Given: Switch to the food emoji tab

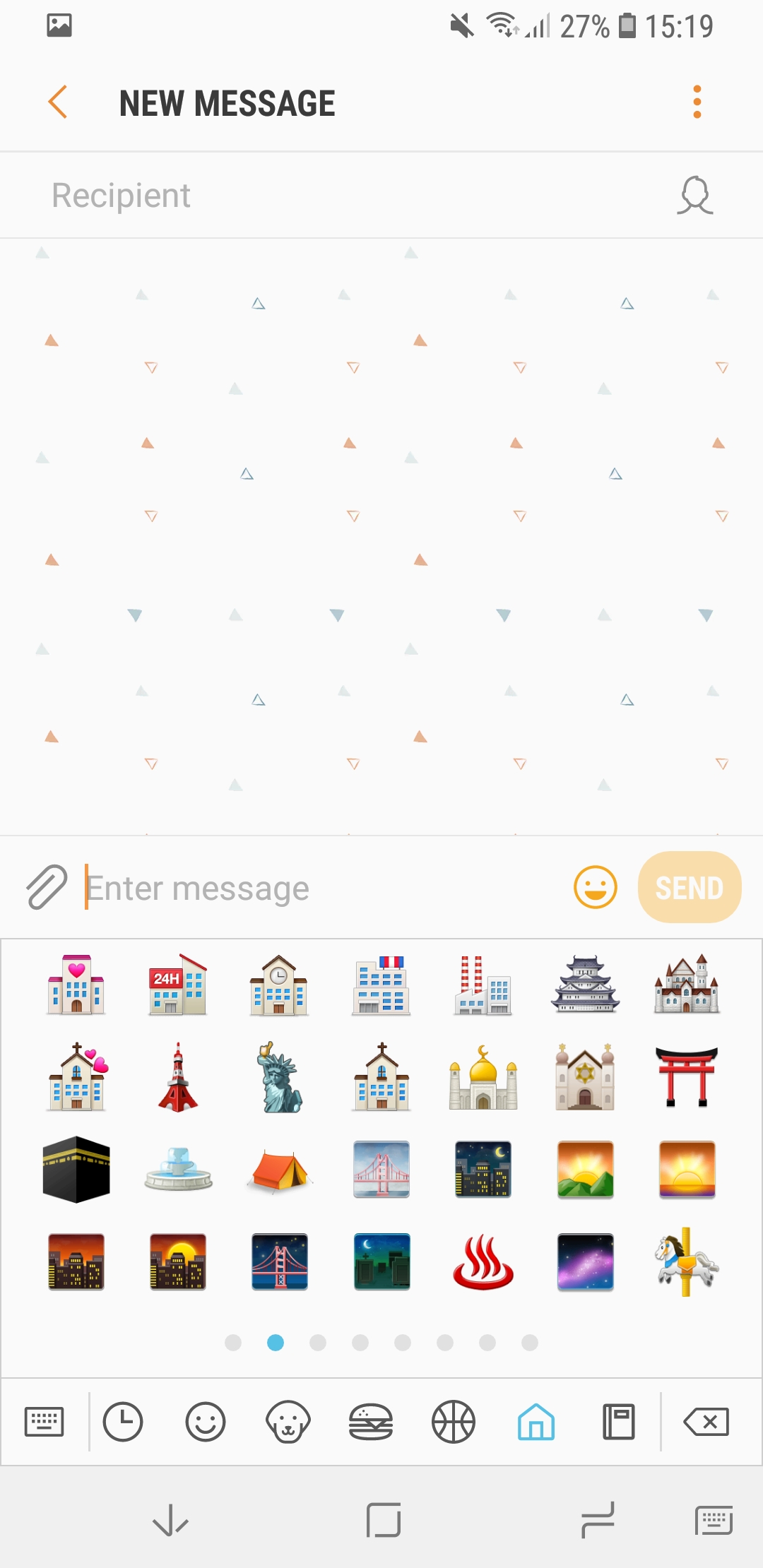Looking at the screenshot, I should tap(371, 1421).
